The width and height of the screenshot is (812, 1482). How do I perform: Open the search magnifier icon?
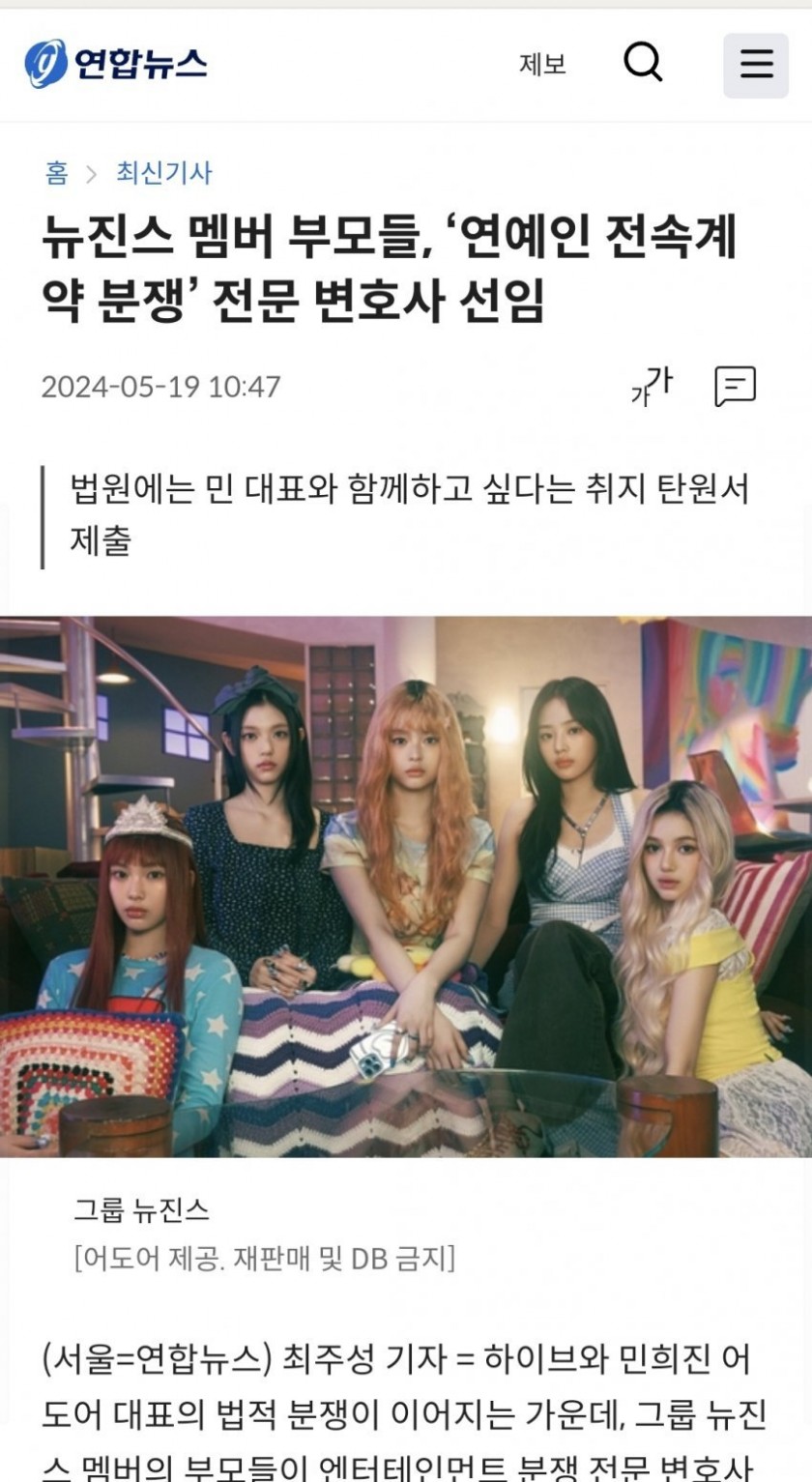click(x=643, y=64)
